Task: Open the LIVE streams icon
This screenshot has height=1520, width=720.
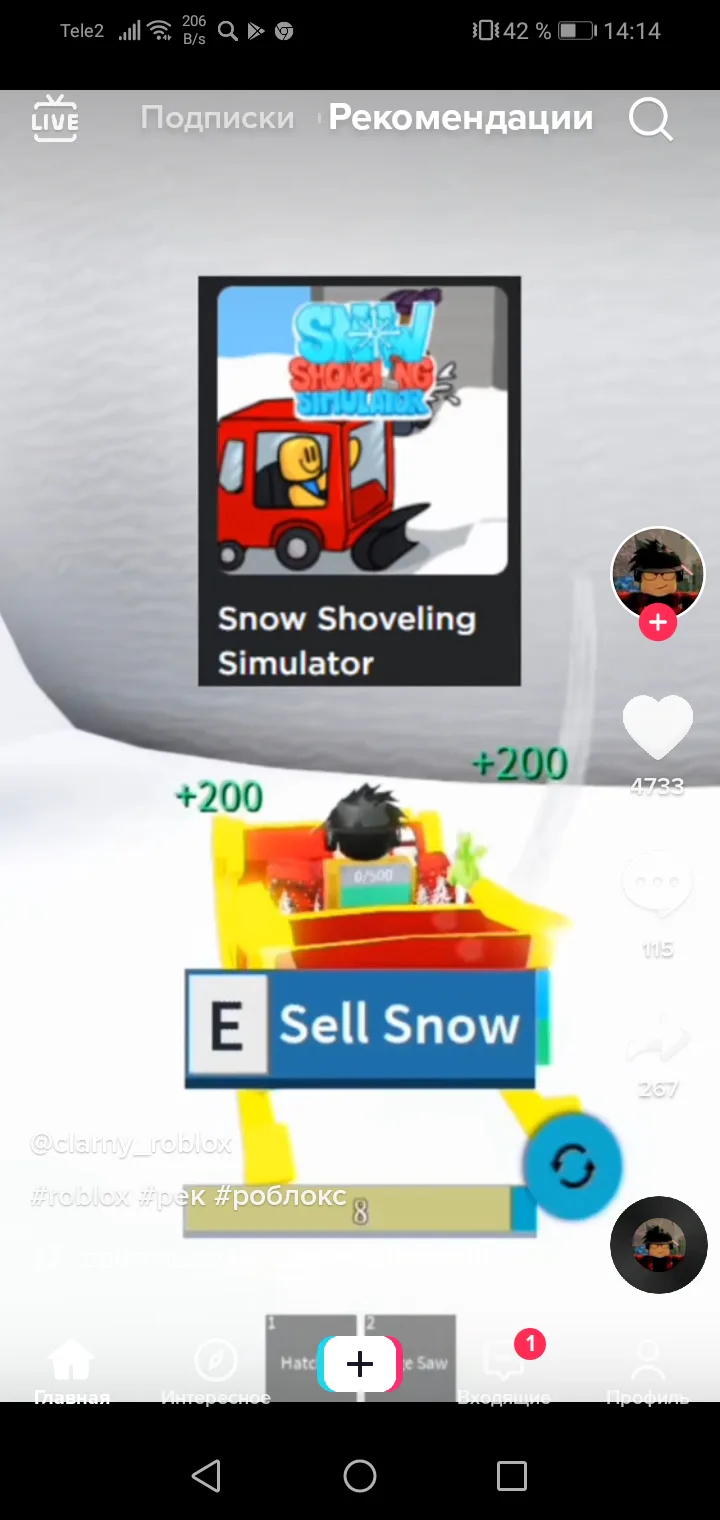Action: 55,119
